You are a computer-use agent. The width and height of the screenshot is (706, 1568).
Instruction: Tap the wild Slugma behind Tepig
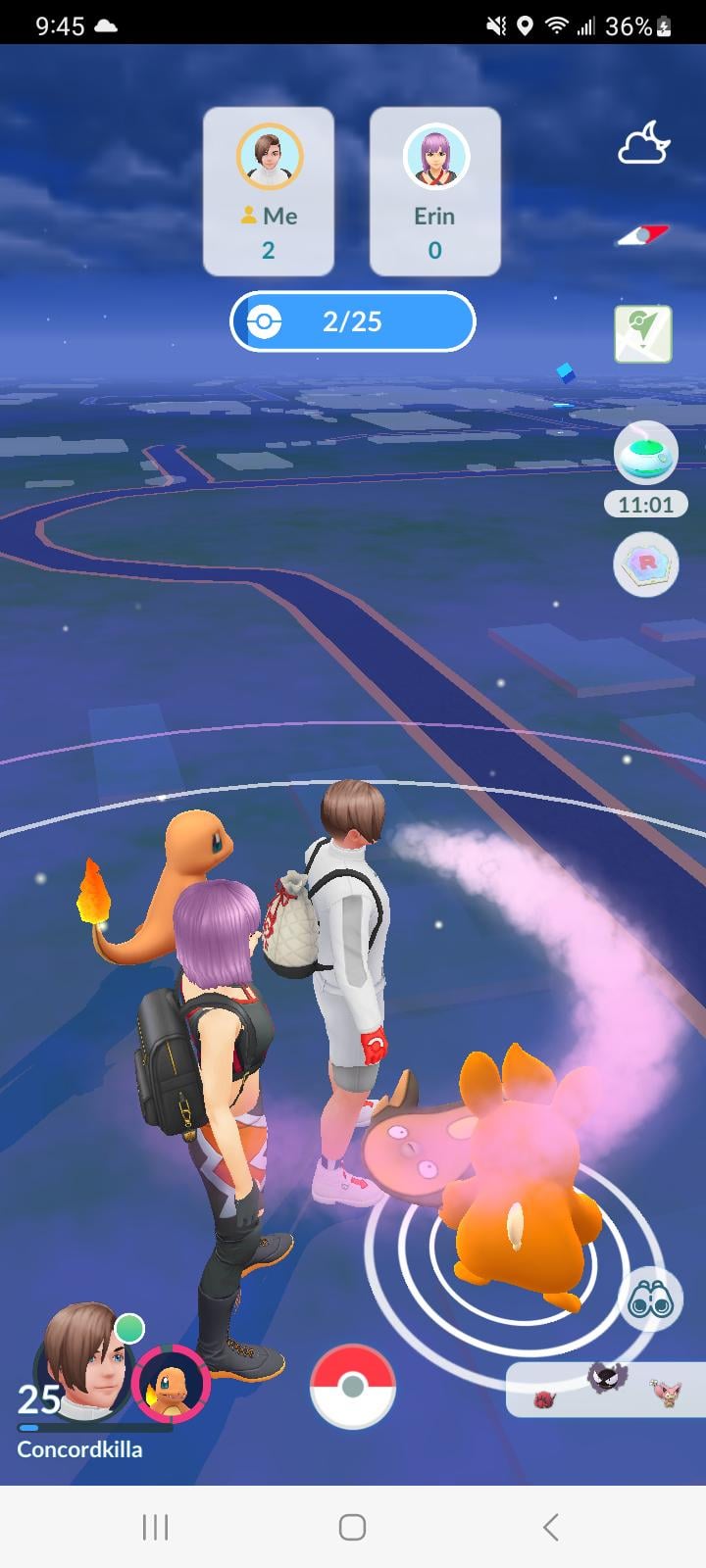pyautogui.click(x=402, y=1147)
